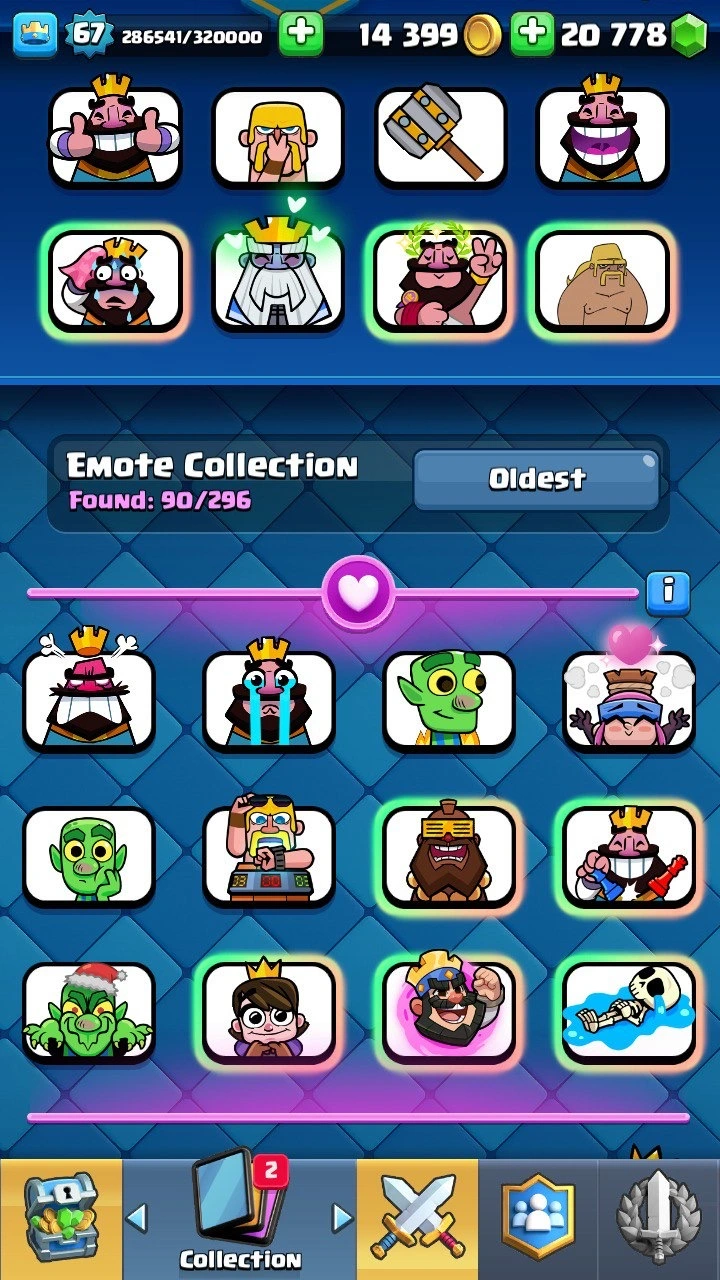Buy gems using the green plus button

pyautogui.click(x=532, y=36)
